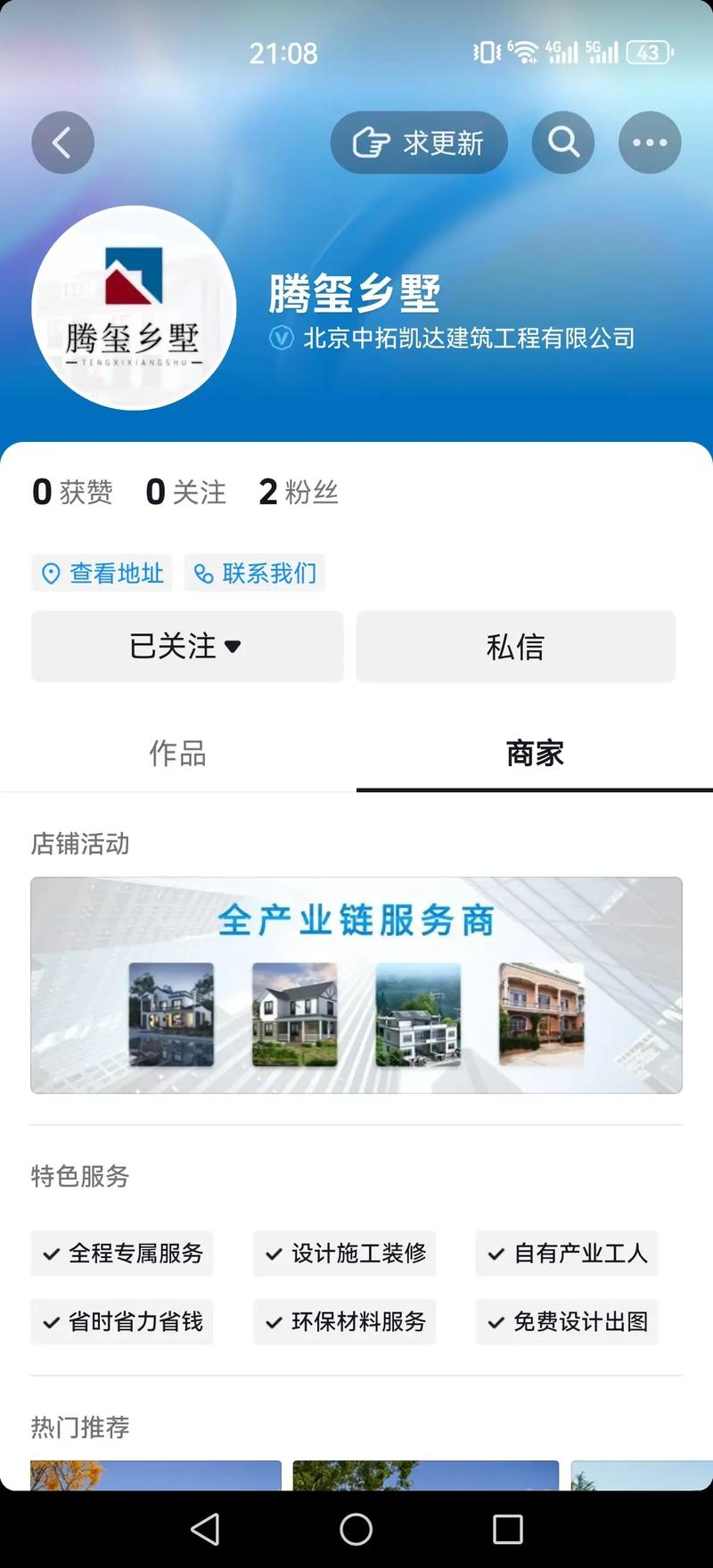
Task: Go back using the top-left arrow
Action: tap(62, 143)
